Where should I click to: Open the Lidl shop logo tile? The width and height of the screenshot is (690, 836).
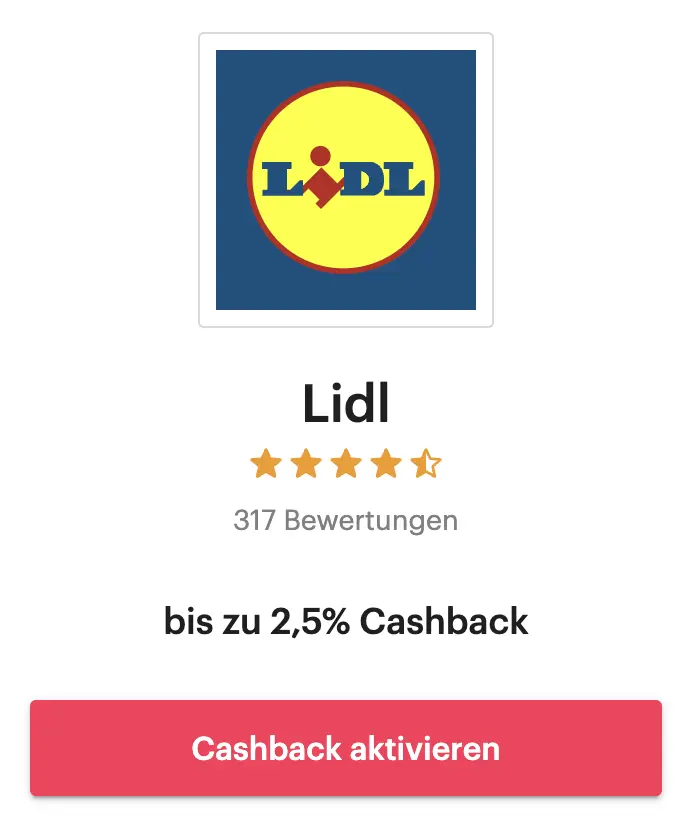tap(345, 180)
